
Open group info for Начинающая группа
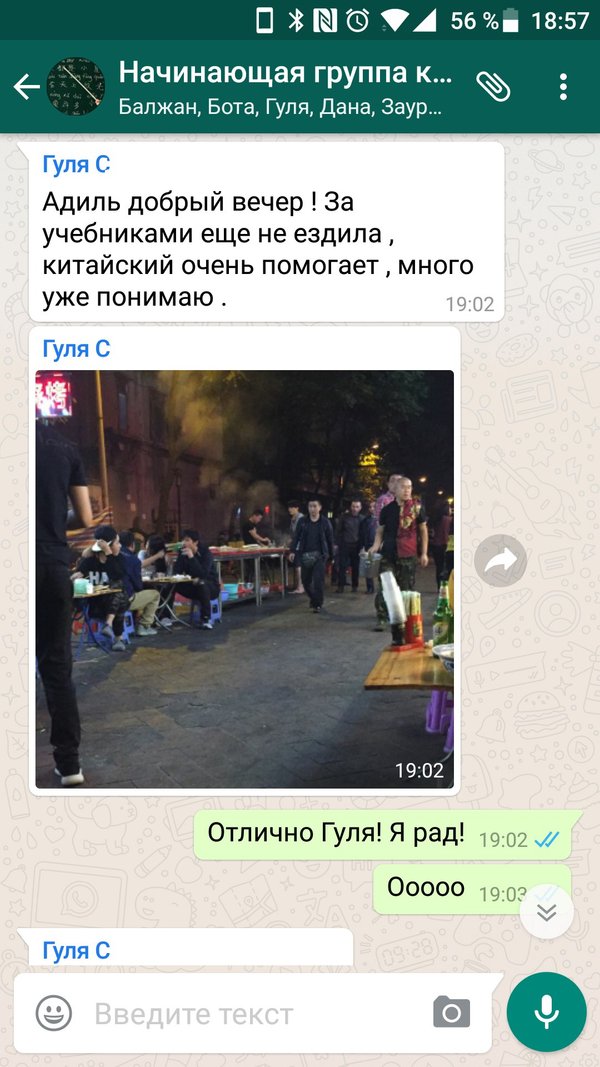(x=285, y=87)
